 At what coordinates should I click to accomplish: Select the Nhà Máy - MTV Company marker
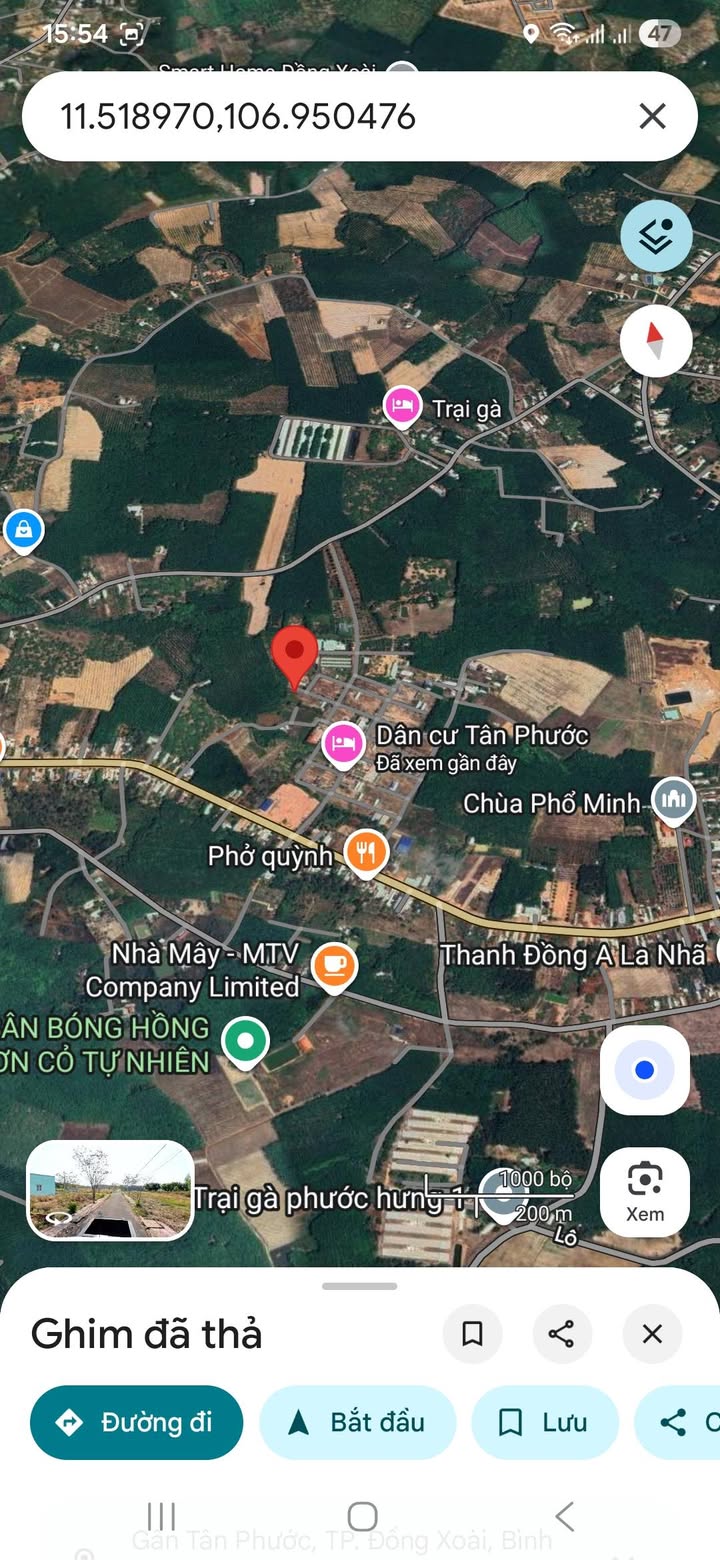tap(334, 966)
